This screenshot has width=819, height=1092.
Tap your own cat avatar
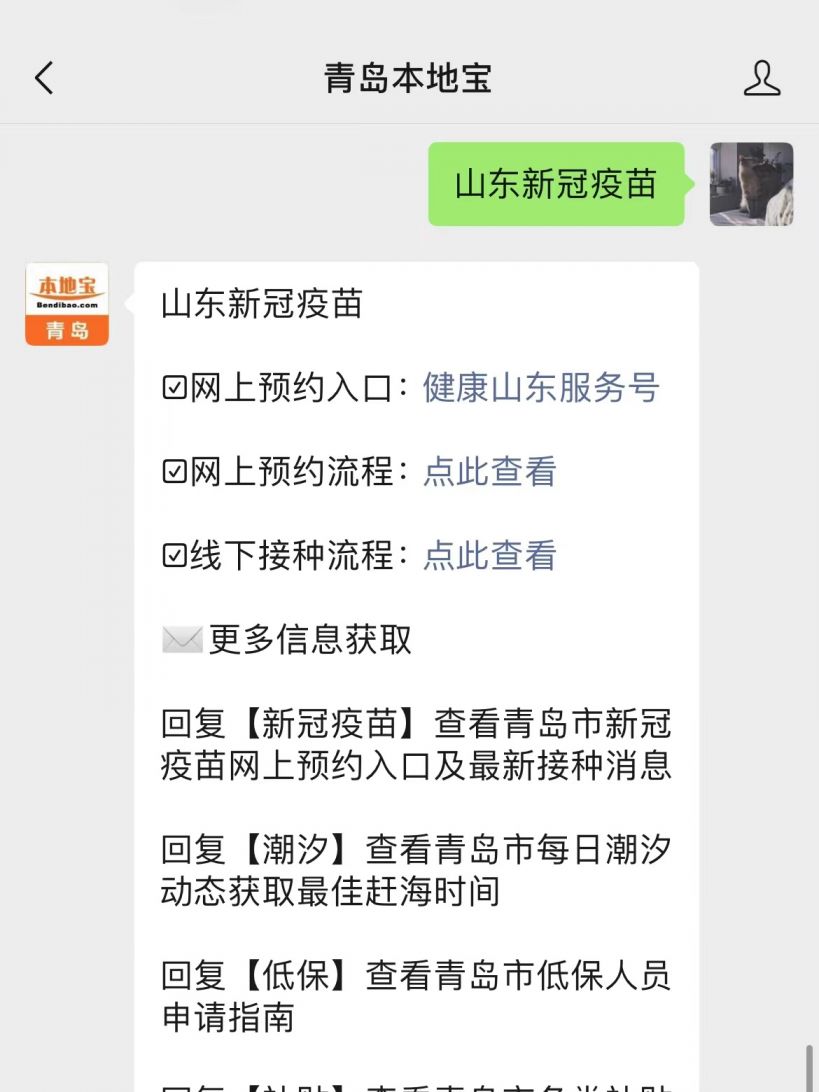click(751, 184)
